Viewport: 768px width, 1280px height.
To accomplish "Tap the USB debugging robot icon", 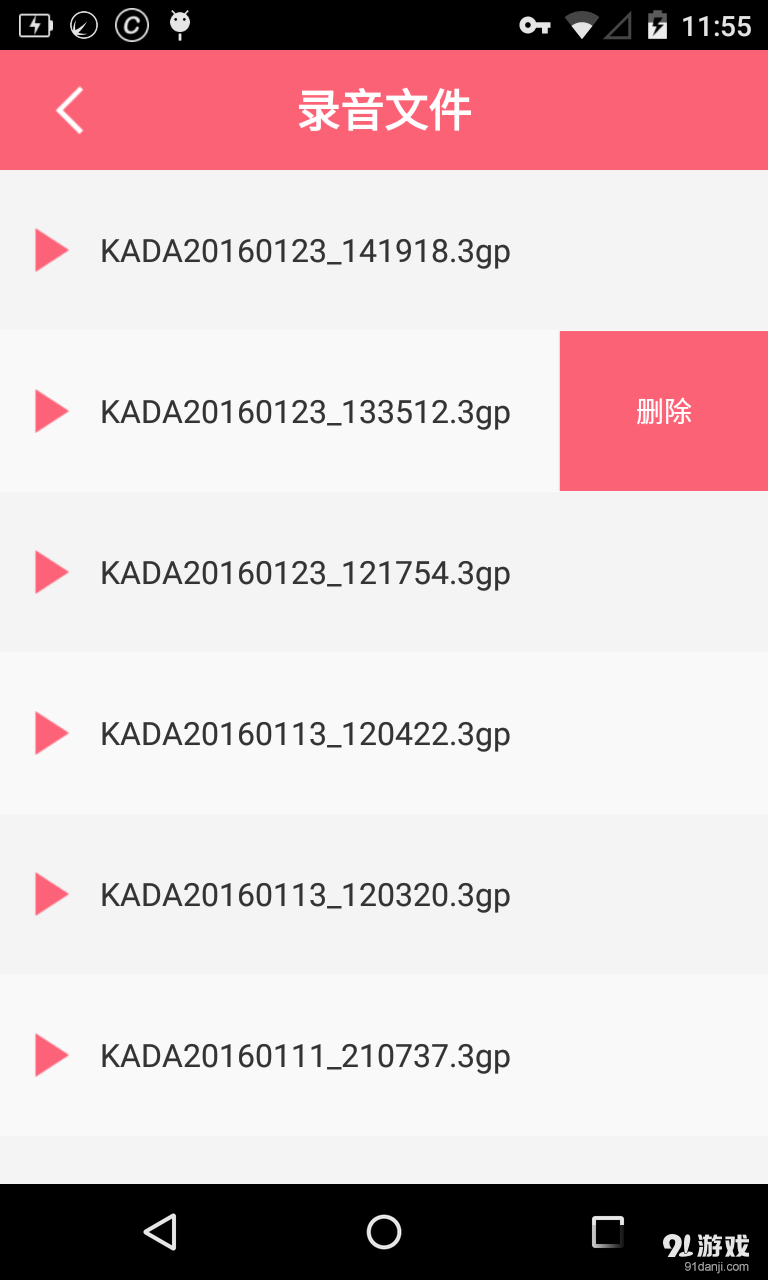I will (178, 25).
